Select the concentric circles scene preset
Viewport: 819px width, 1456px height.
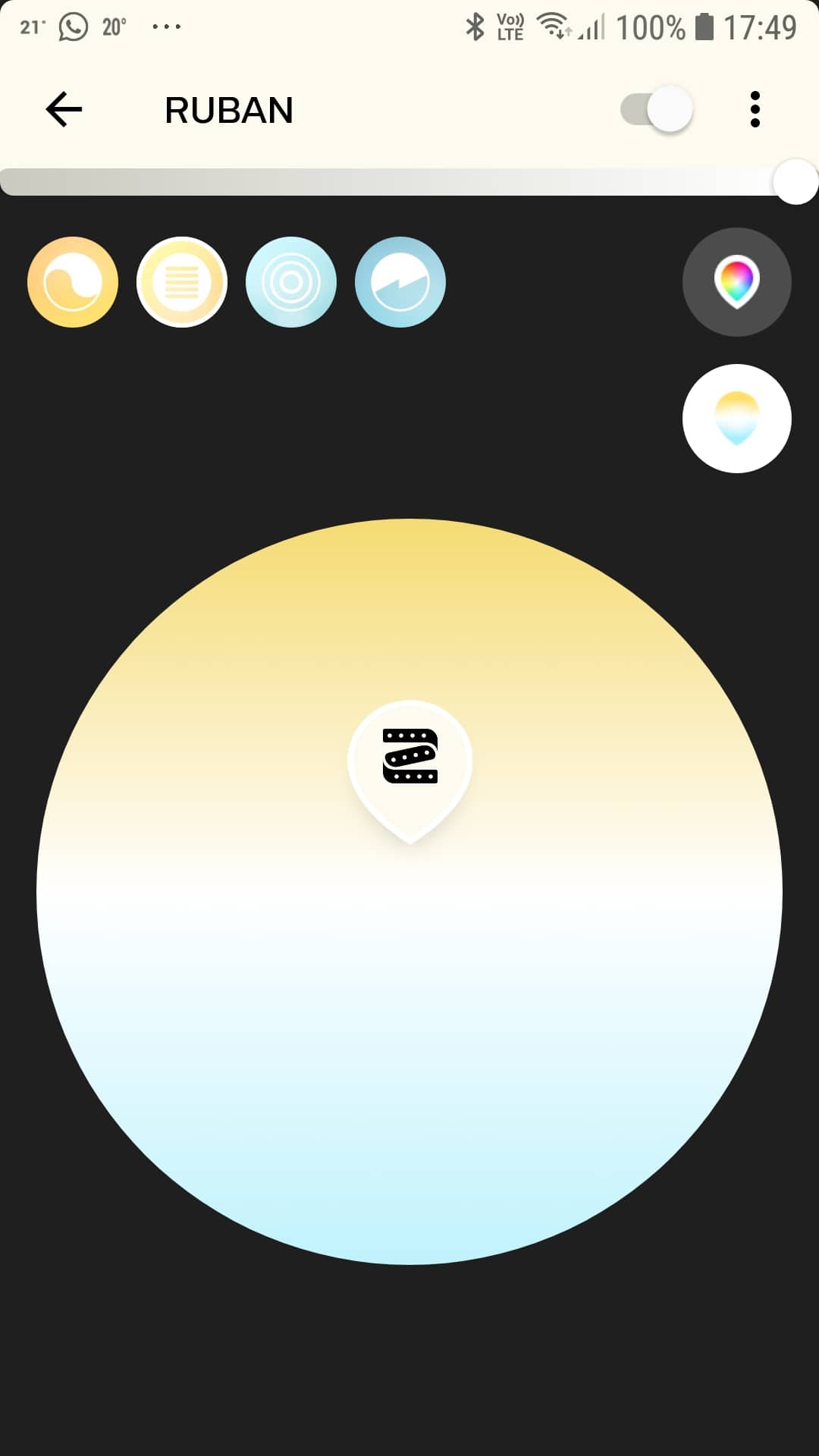(291, 282)
